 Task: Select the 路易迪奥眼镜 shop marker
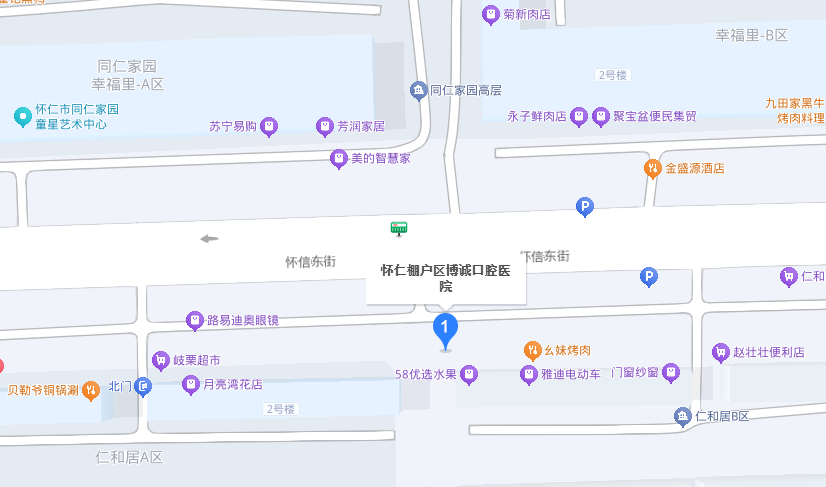click(195, 321)
